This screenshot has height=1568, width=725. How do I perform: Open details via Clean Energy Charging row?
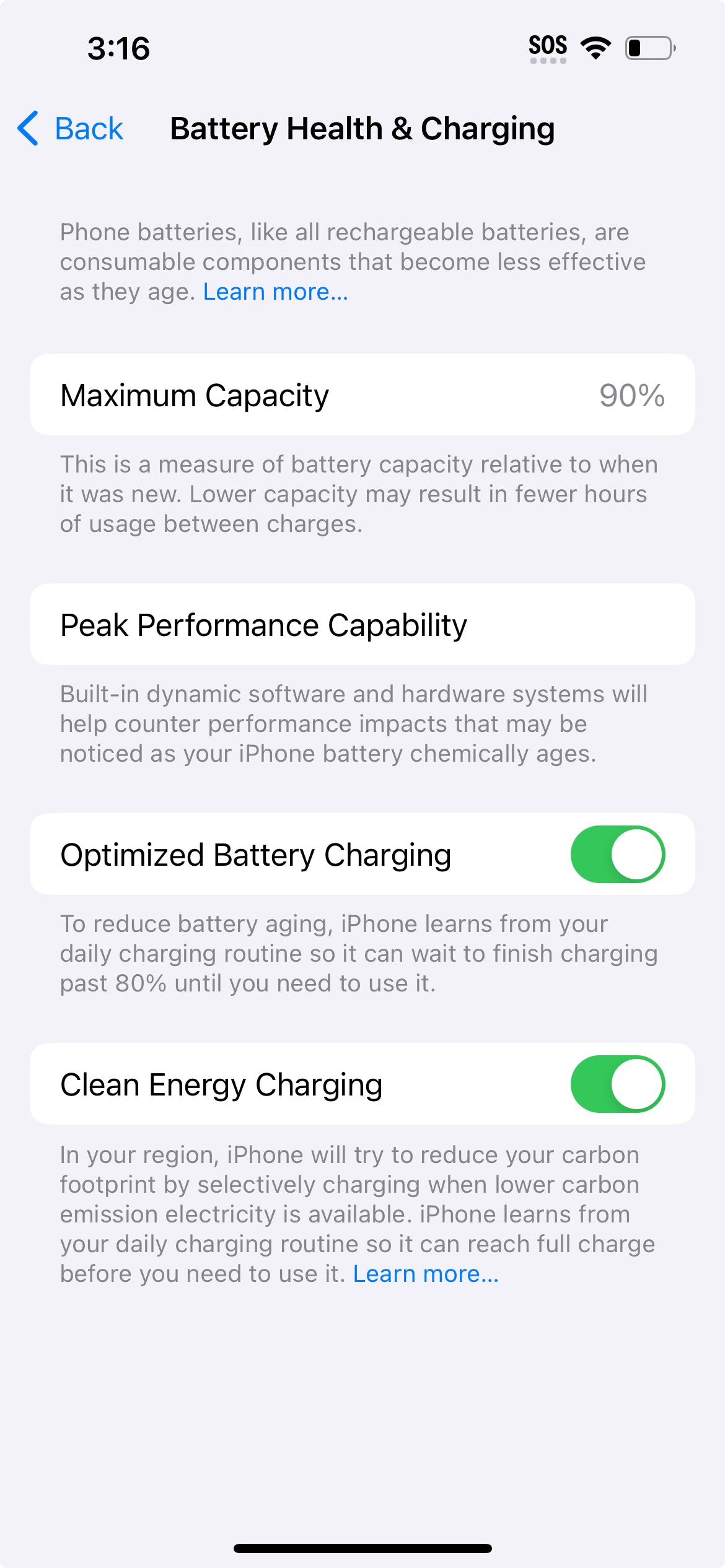click(248, 1084)
